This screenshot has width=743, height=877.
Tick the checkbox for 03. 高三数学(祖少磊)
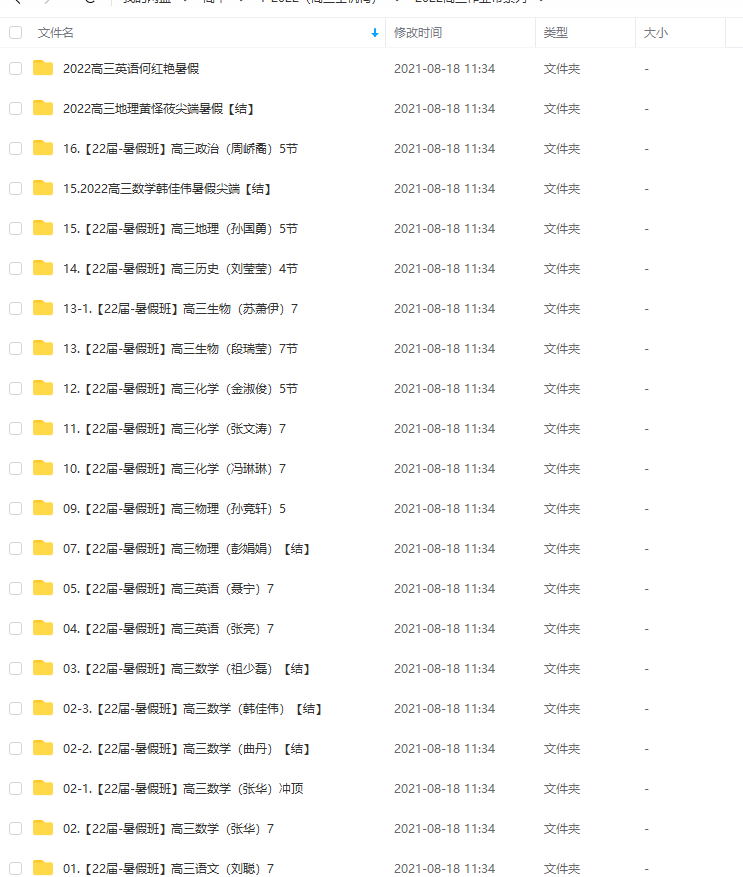(x=15, y=668)
